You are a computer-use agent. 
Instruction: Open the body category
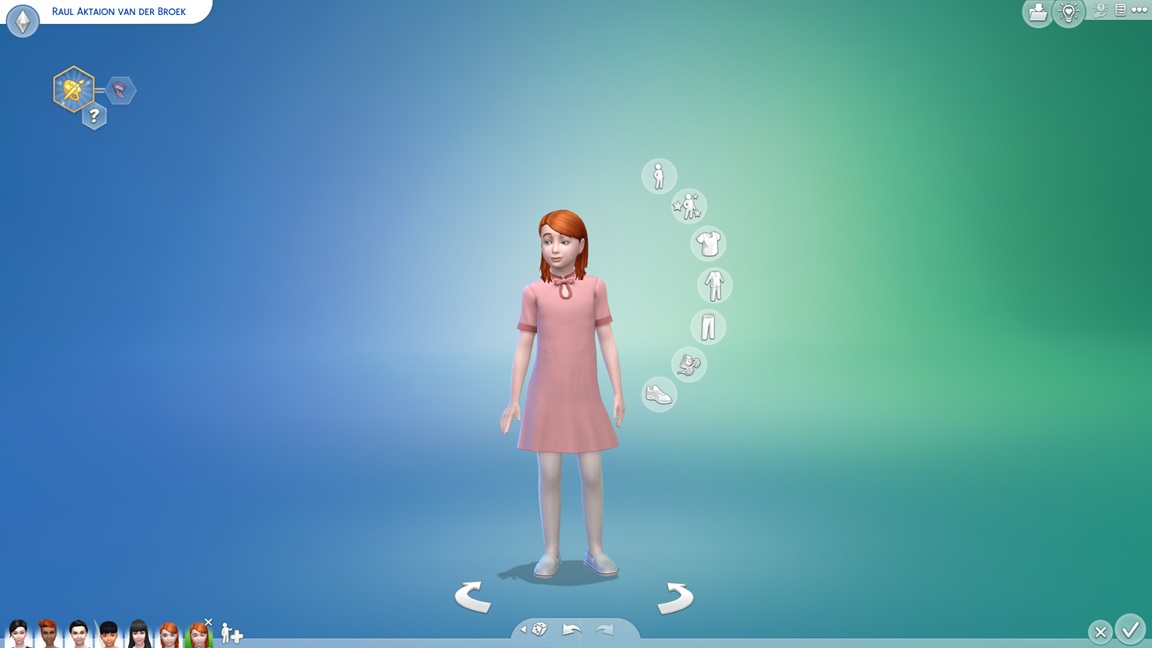tap(658, 177)
